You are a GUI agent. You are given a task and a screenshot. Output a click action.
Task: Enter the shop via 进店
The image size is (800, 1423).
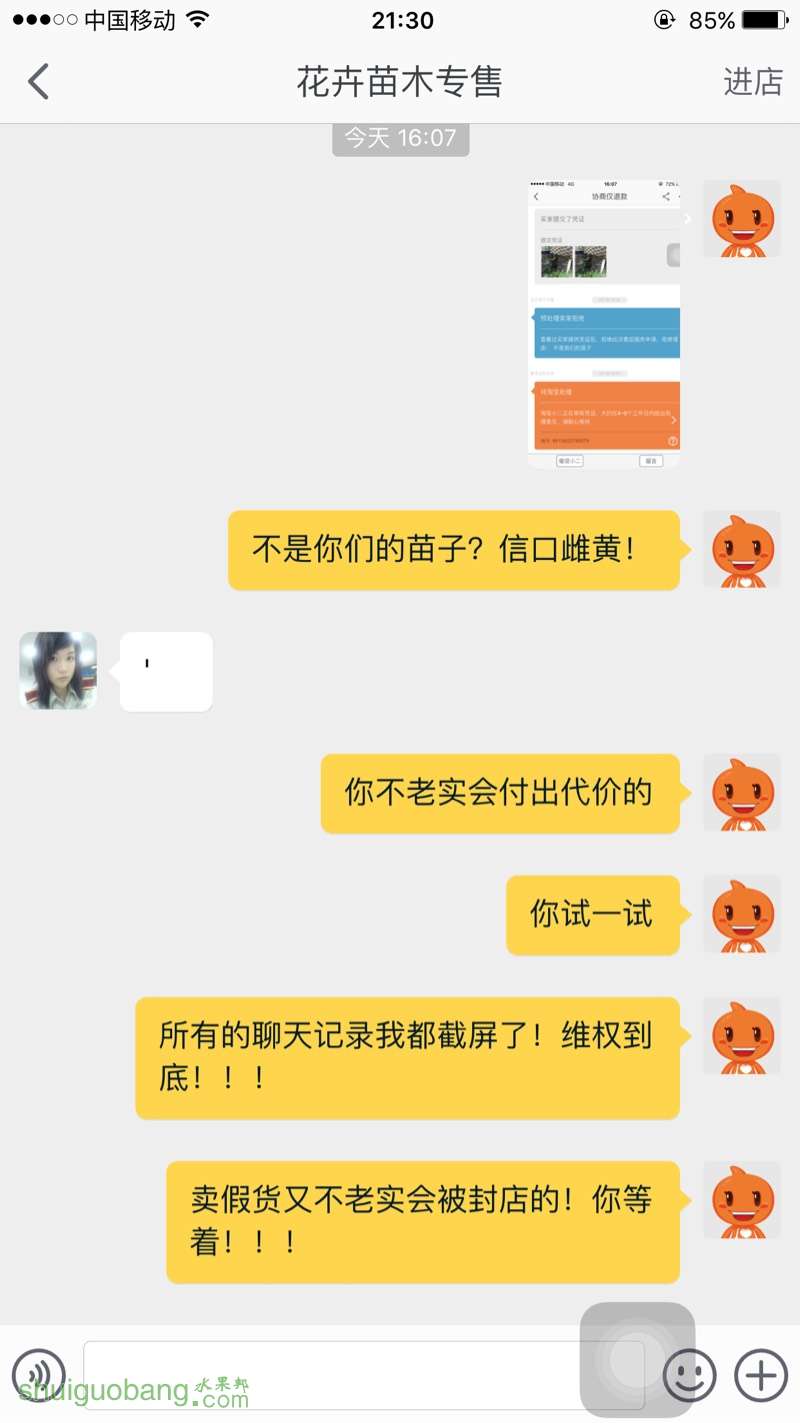point(752,81)
